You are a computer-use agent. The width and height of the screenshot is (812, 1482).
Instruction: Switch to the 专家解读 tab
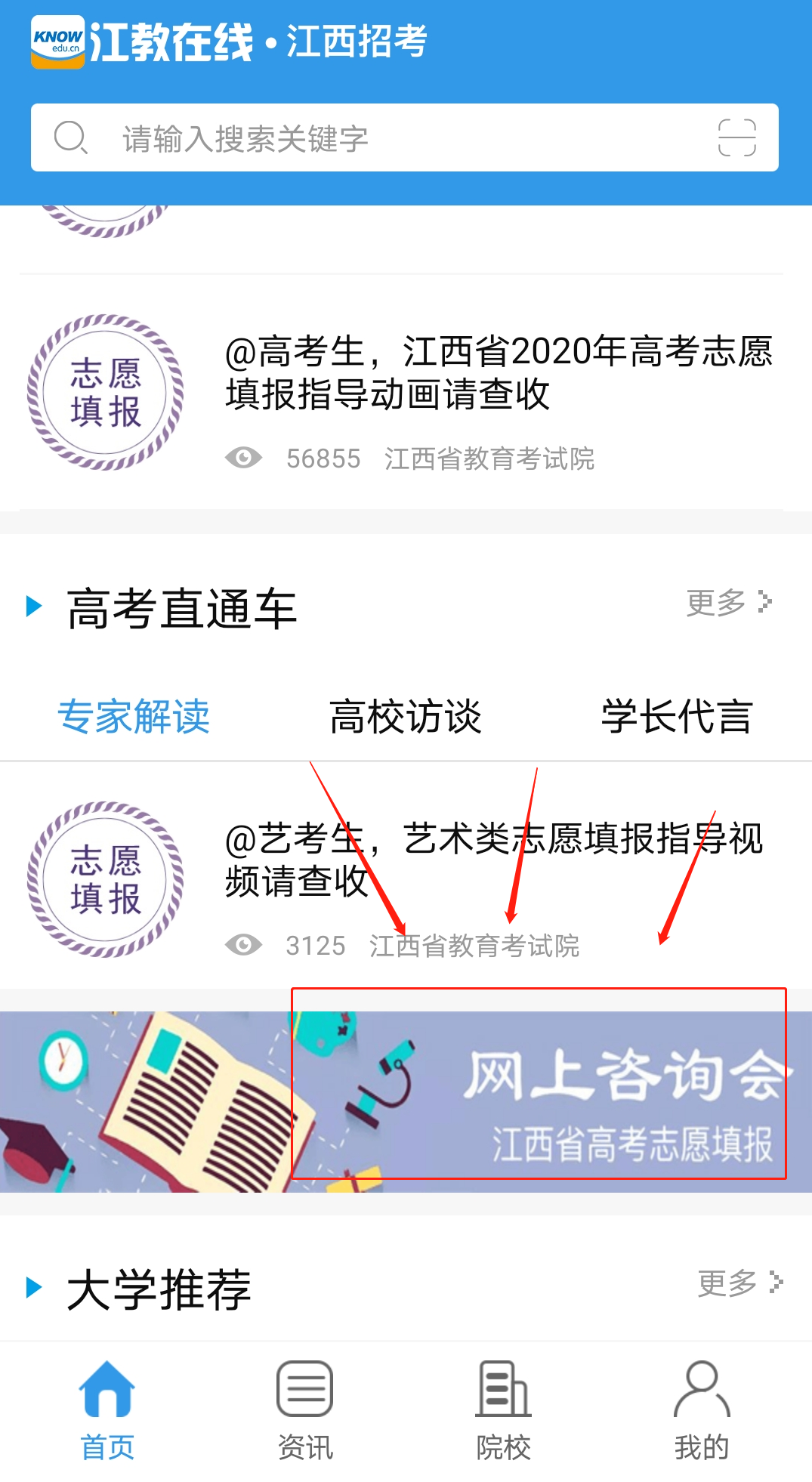(x=134, y=716)
